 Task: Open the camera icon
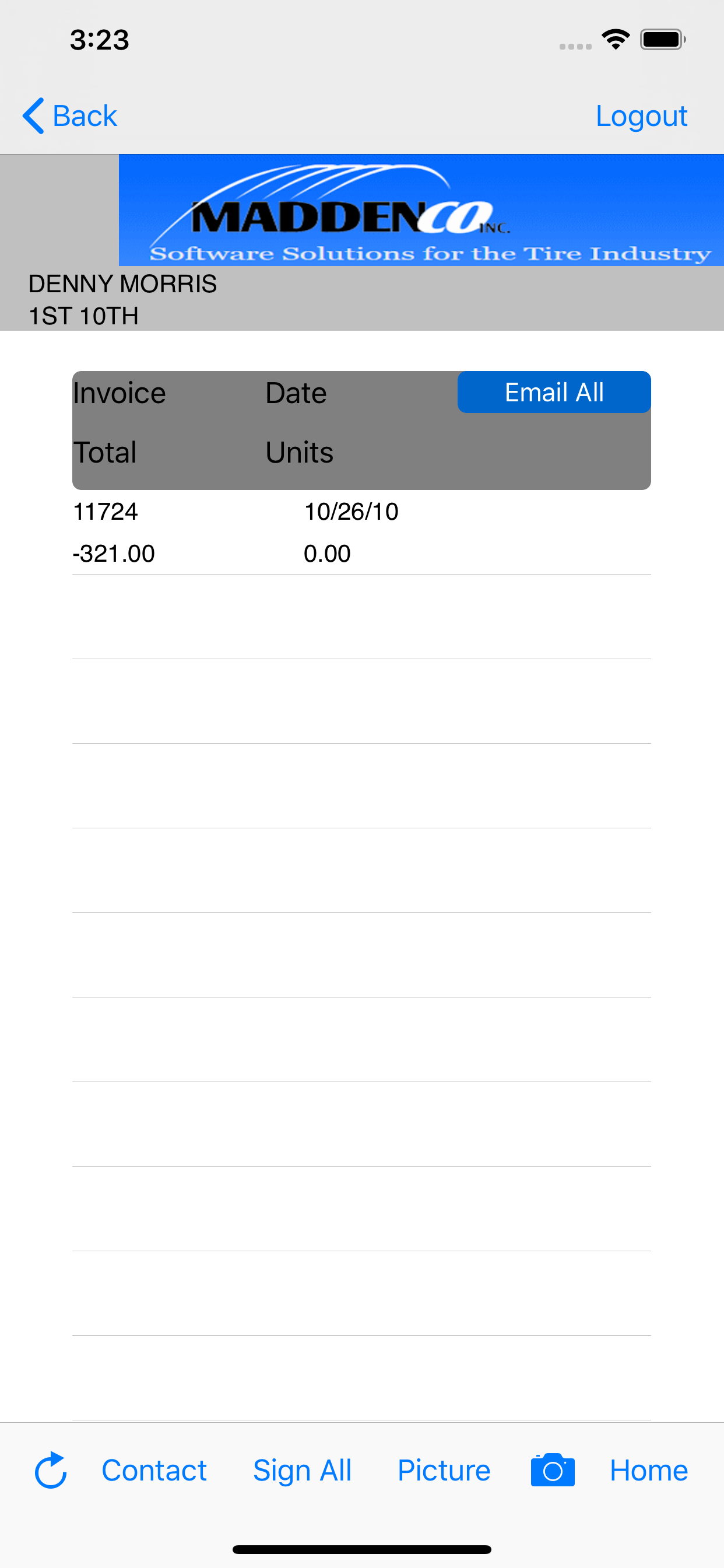(553, 1471)
